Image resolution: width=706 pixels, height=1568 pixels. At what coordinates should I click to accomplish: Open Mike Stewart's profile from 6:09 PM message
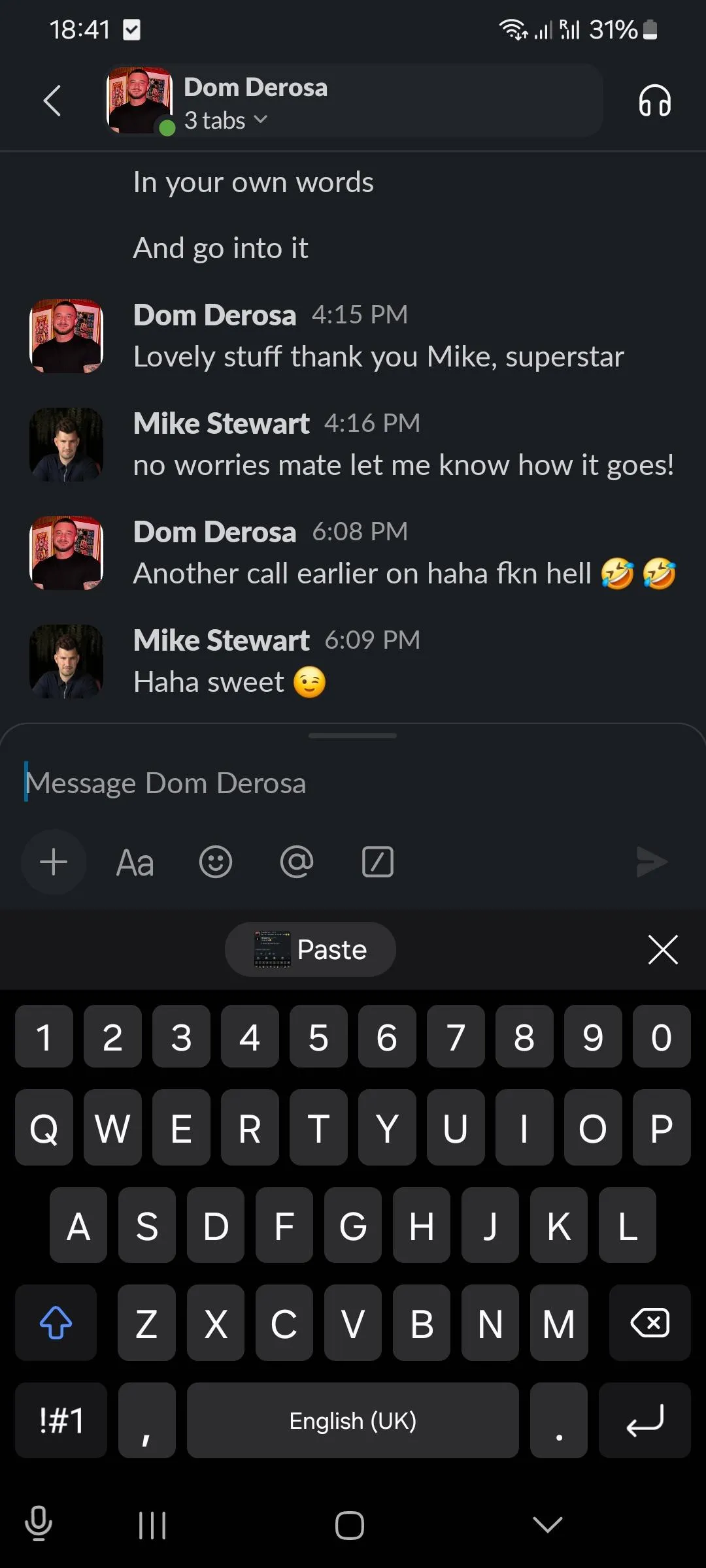(66, 661)
